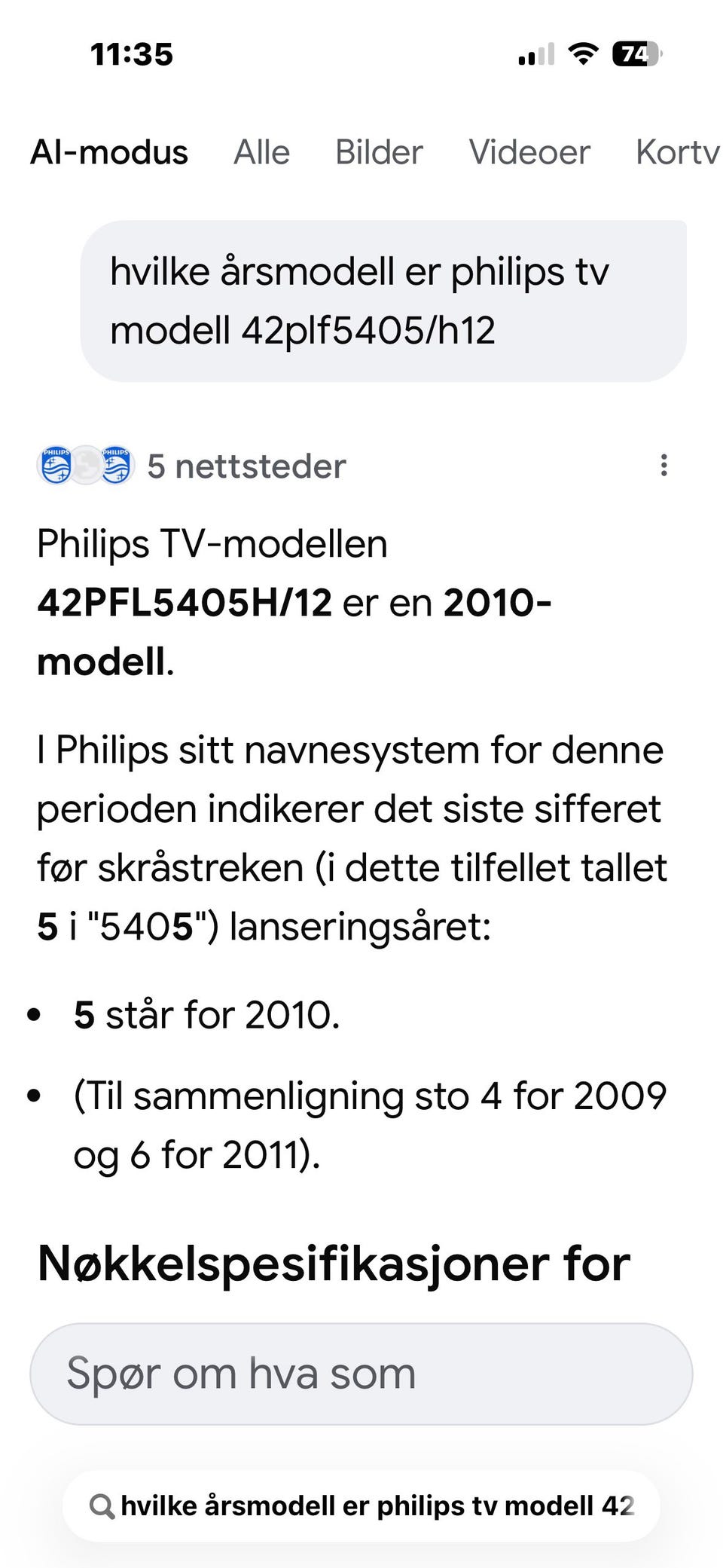The image size is (723, 1568).
Task: Stay on AI-modus tab
Action: (110, 151)
